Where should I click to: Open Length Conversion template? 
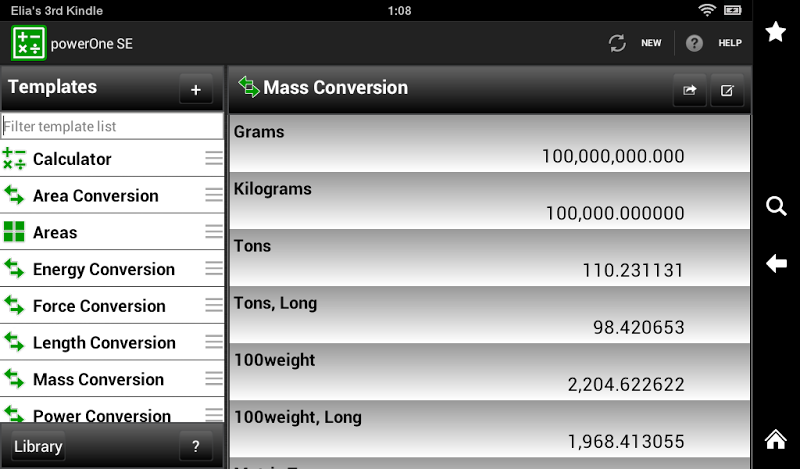tap(104, 343)
